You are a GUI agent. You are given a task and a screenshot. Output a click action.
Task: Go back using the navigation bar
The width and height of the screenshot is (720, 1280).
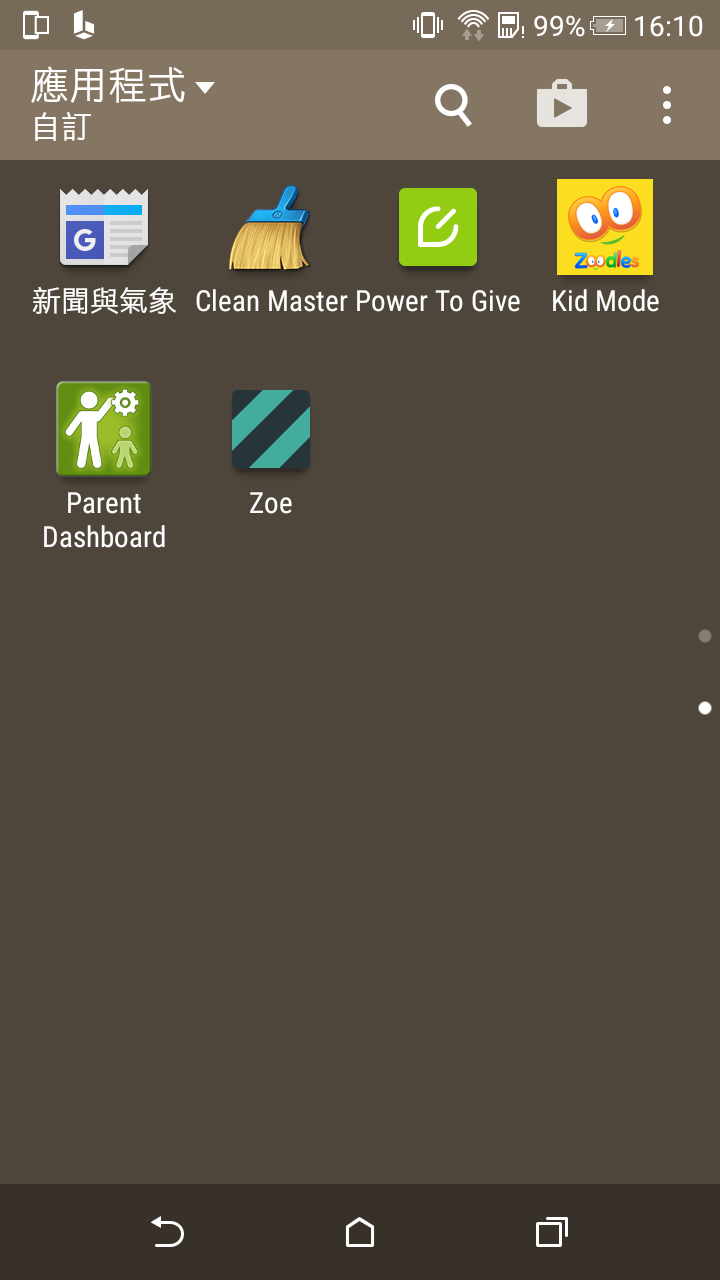point(167,1232)
